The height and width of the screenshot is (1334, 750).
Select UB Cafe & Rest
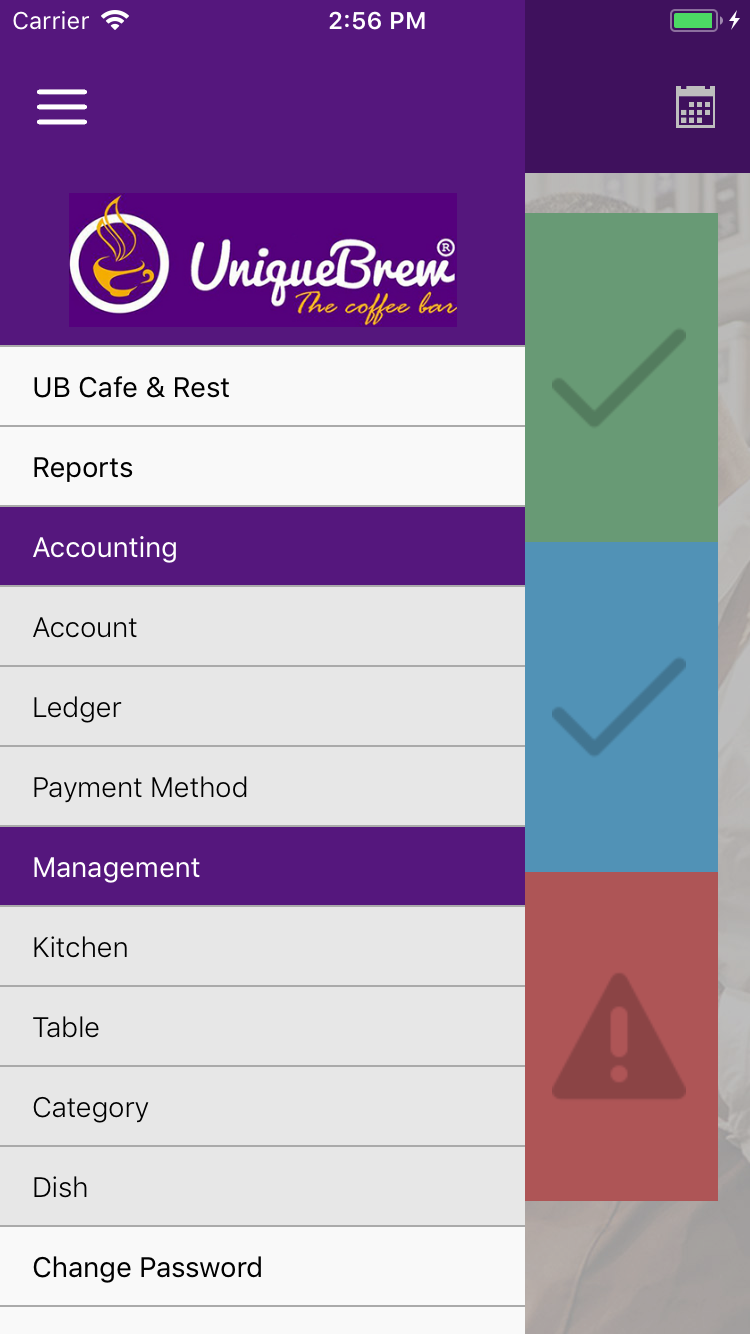pos(262,387)
